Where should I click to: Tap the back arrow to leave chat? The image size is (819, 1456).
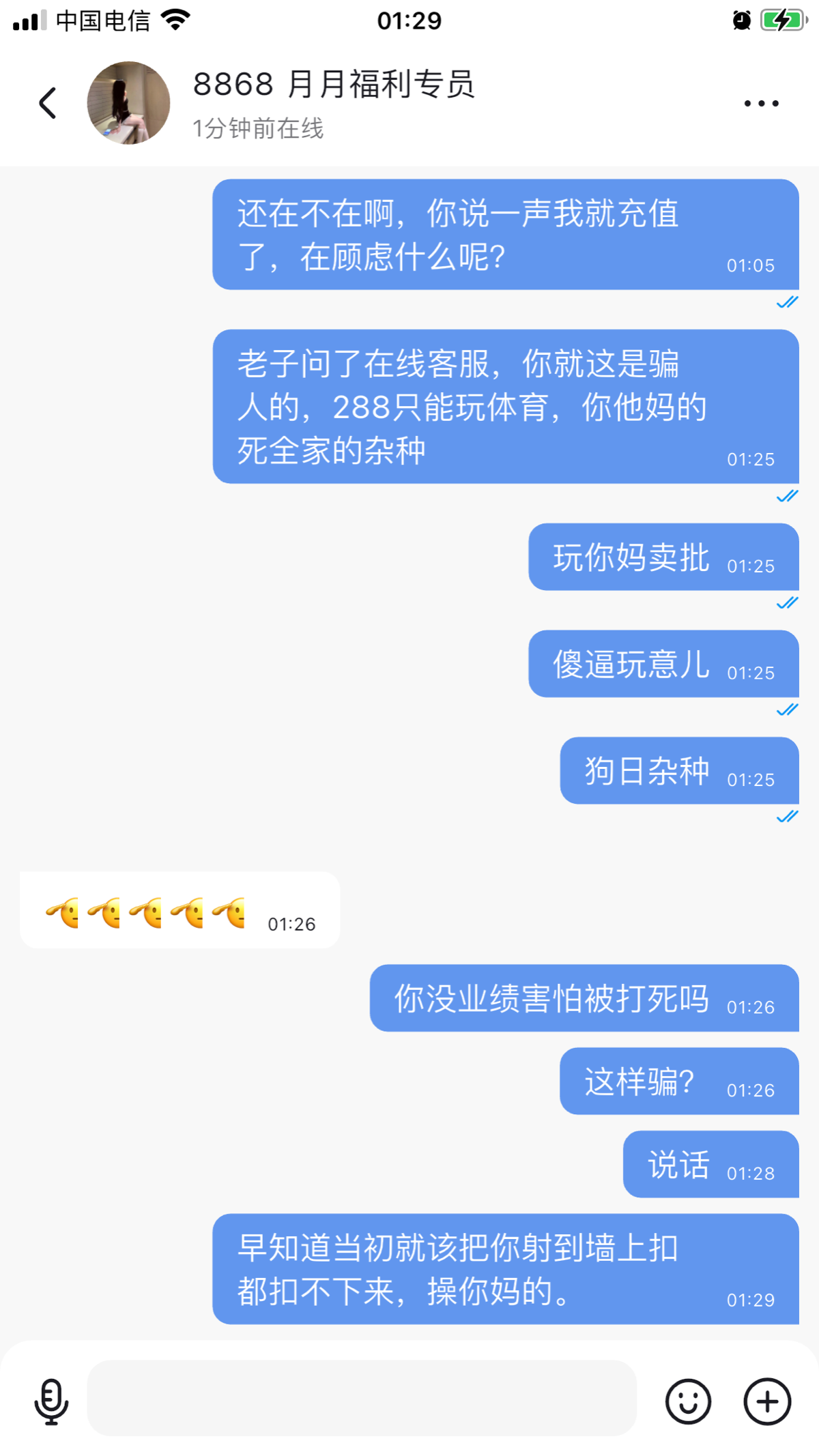point(46,102)
